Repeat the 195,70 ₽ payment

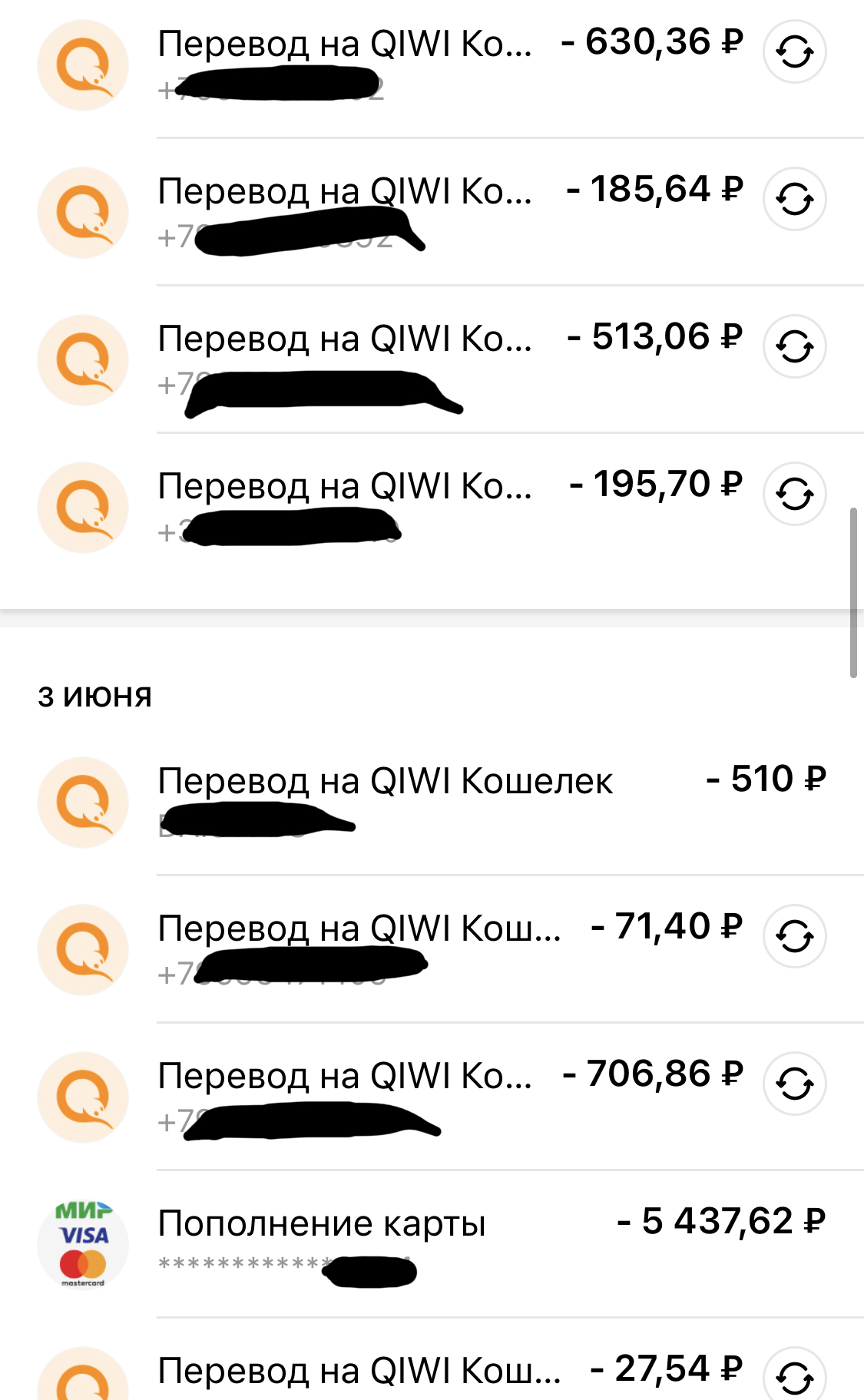[x=794, y=495]
